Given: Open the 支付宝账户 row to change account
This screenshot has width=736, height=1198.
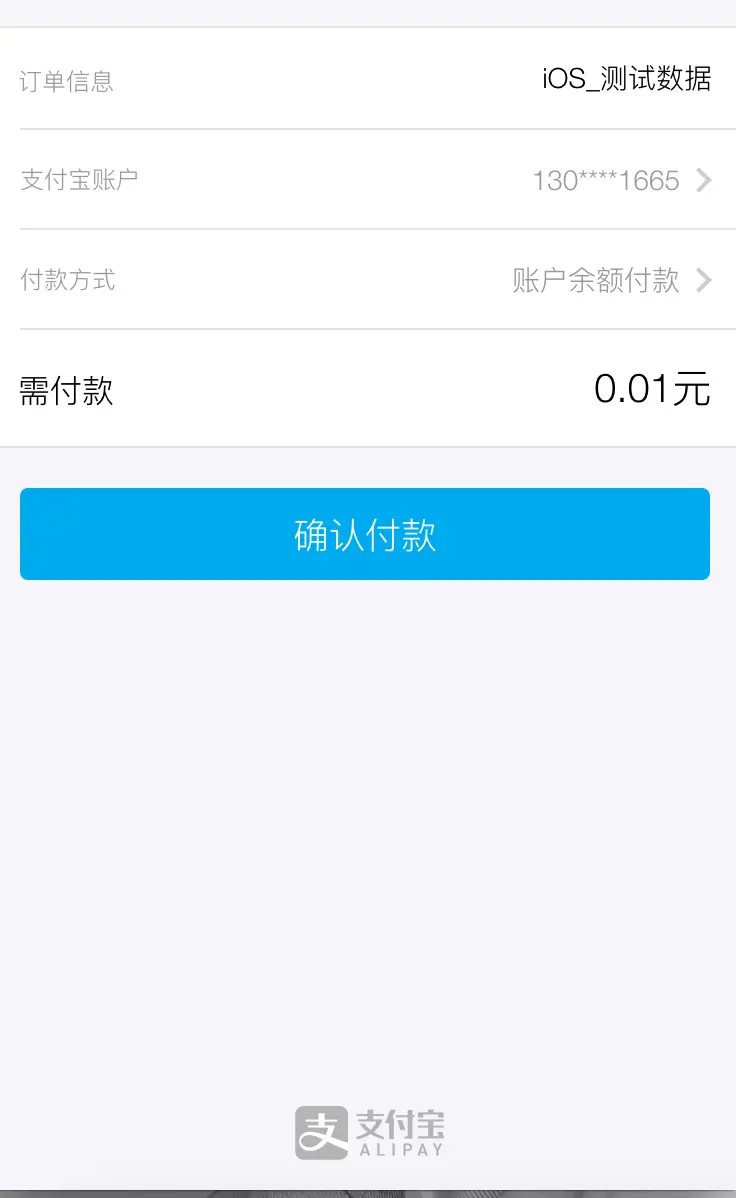Looking at the screenshot, I should (368, 180).
